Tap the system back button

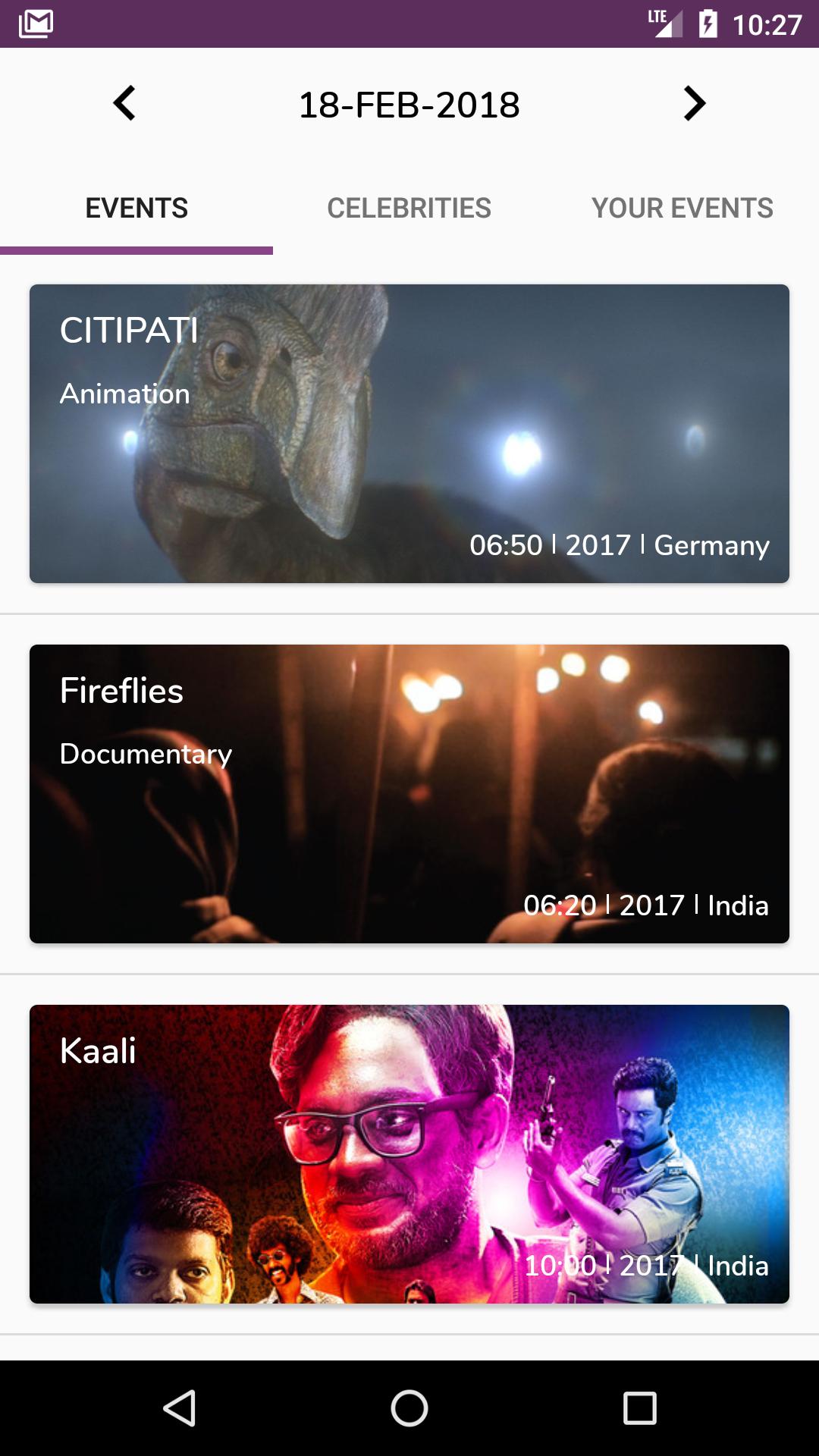[x=180, y=1408]
